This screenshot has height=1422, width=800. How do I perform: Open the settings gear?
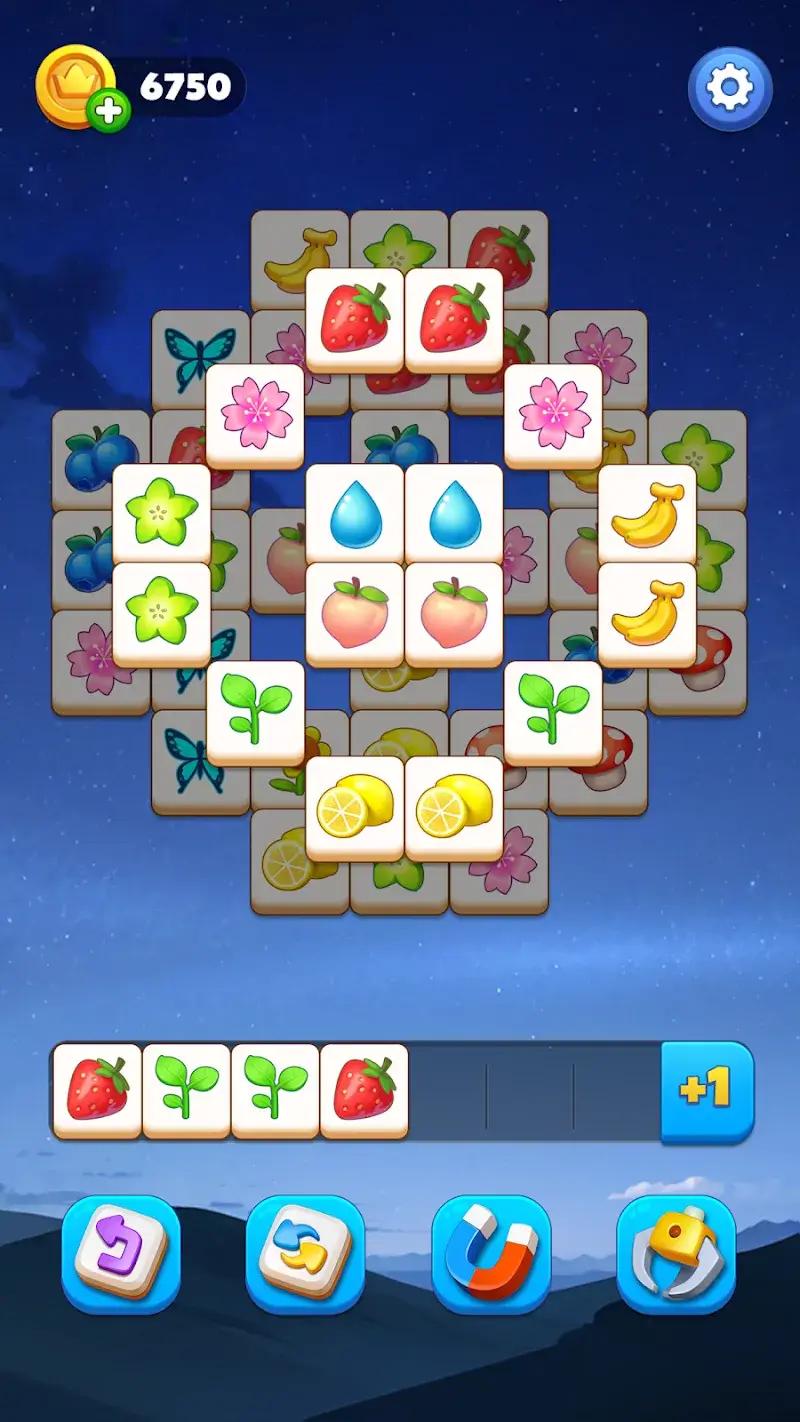pyautogui.click(x=729, y=86)
